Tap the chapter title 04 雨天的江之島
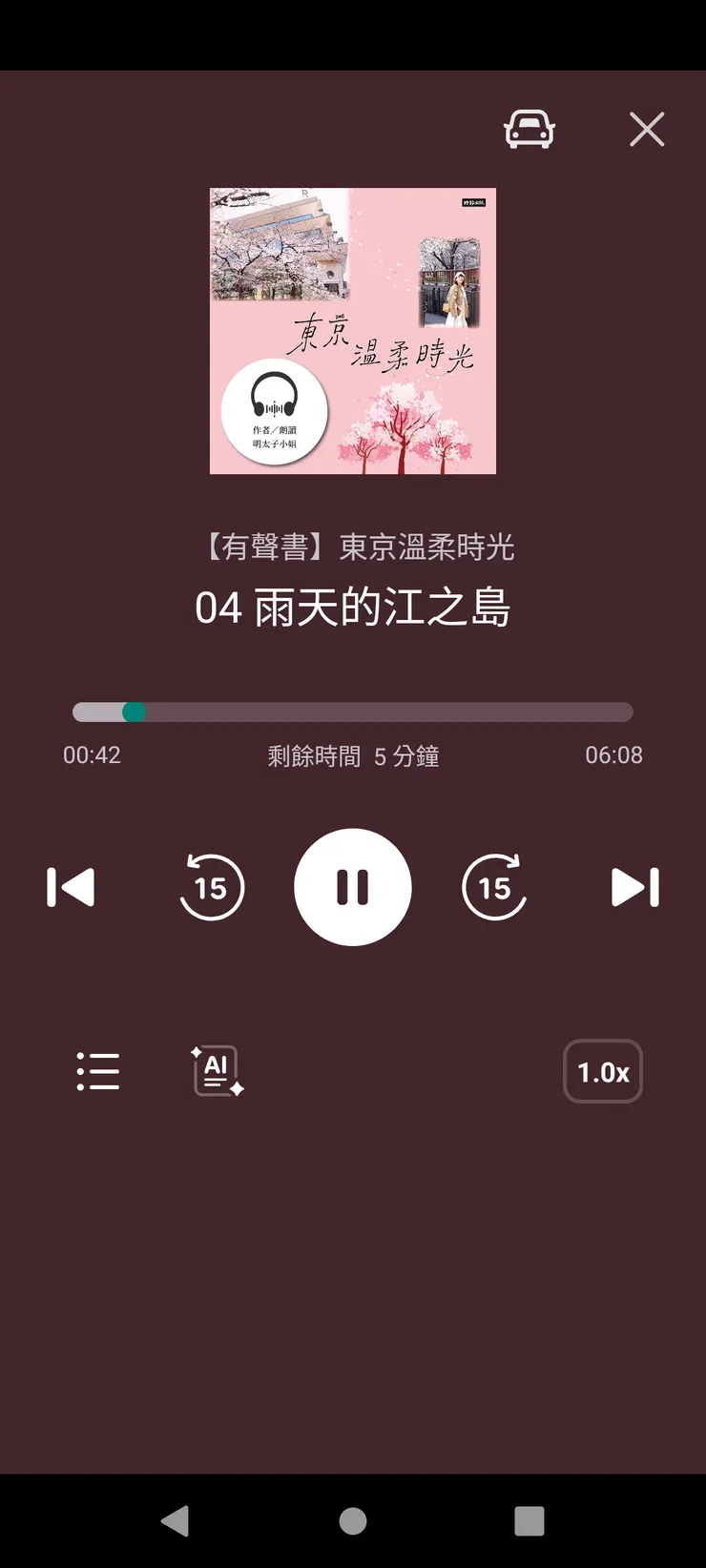Screen dimensions: 706x1568 pyautogui.click(x=353, y=607)
